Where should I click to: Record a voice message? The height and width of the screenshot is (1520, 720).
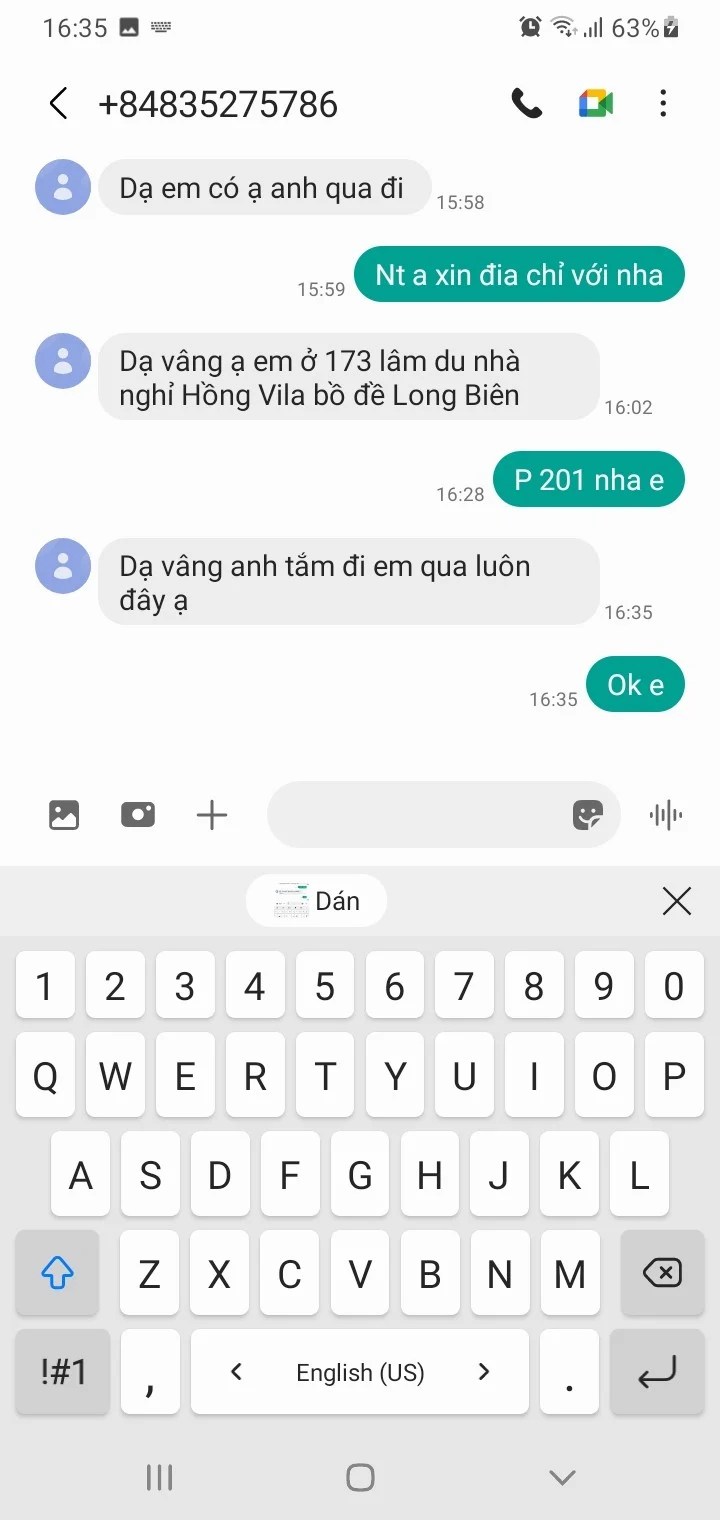point(665,815)
